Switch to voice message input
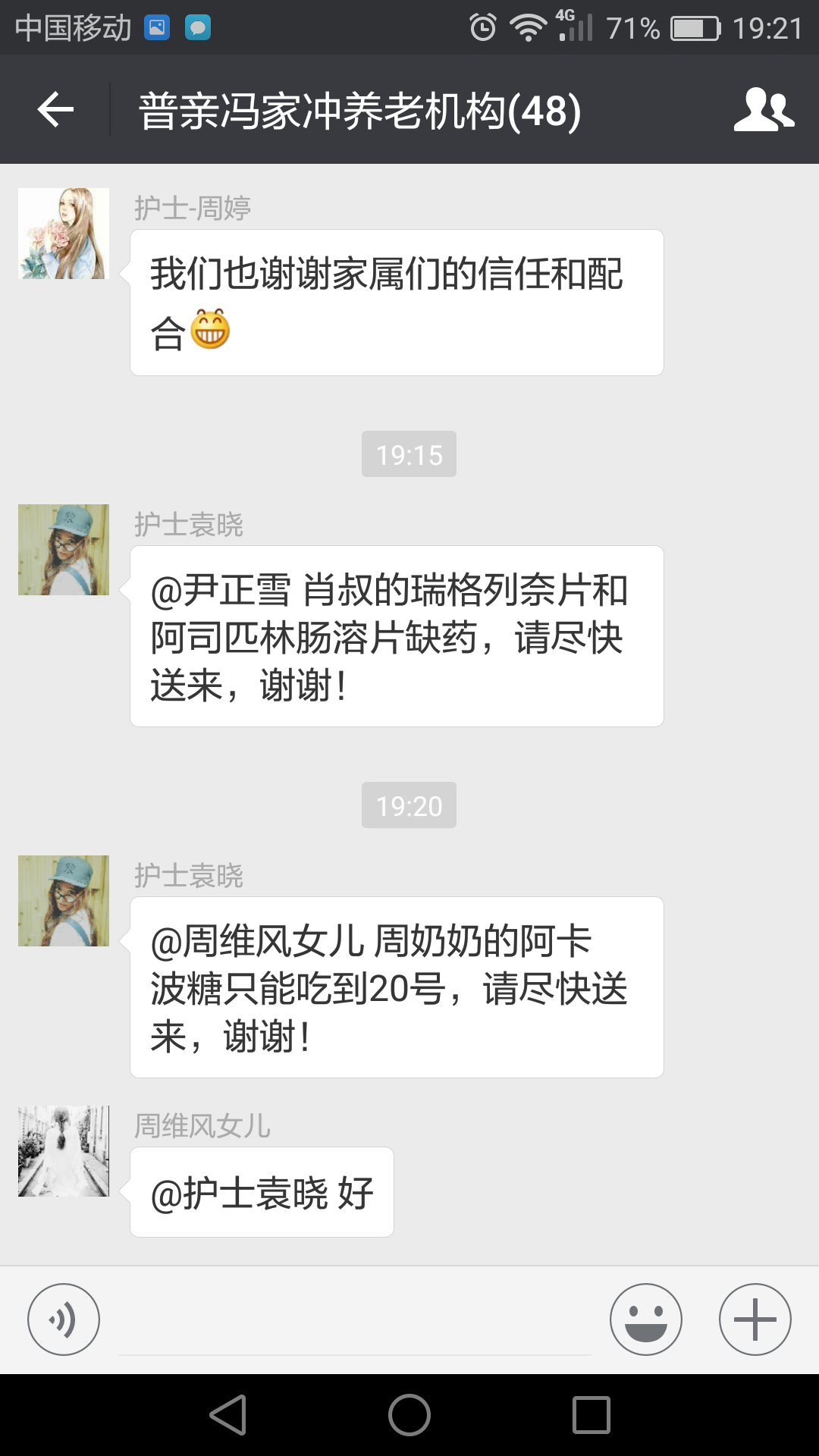This screenshot has height=1456, width=819. [64, 1319]
